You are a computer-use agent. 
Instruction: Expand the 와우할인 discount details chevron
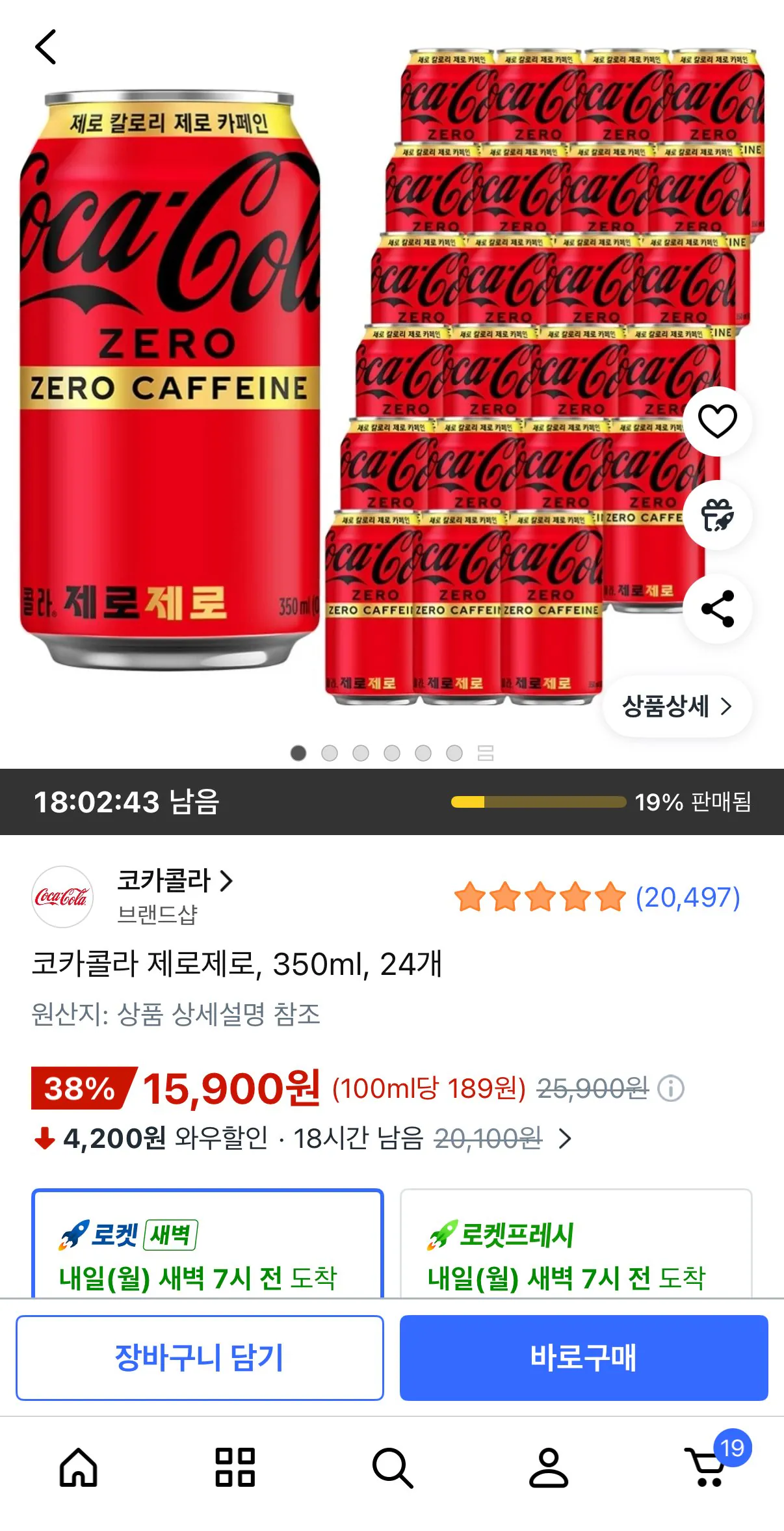564,1138
